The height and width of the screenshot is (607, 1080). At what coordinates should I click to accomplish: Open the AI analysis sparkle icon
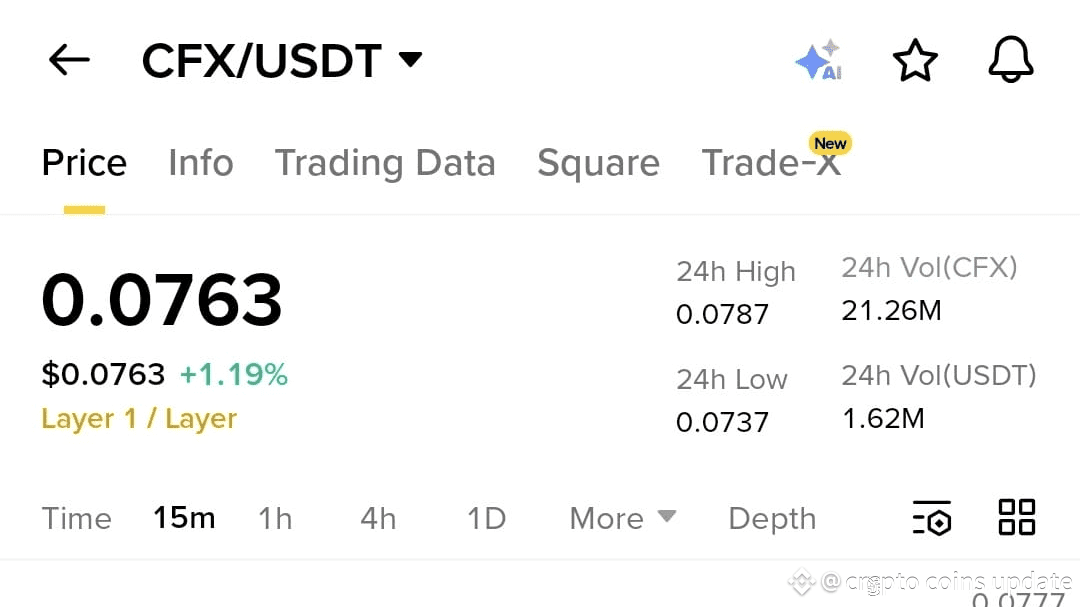click(819, 61)
